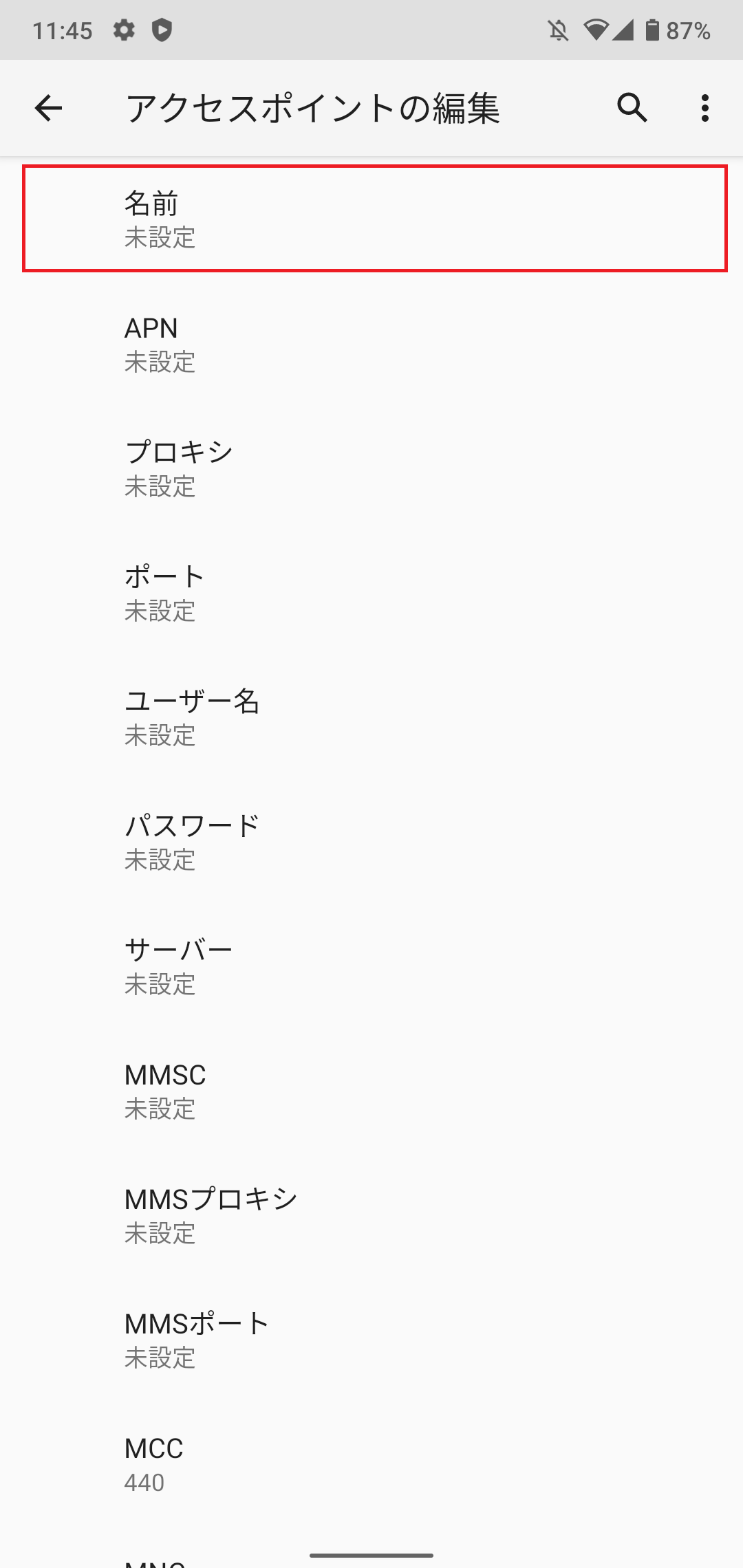
Task: Change the MCC value 440
Action: [371, 1463]
